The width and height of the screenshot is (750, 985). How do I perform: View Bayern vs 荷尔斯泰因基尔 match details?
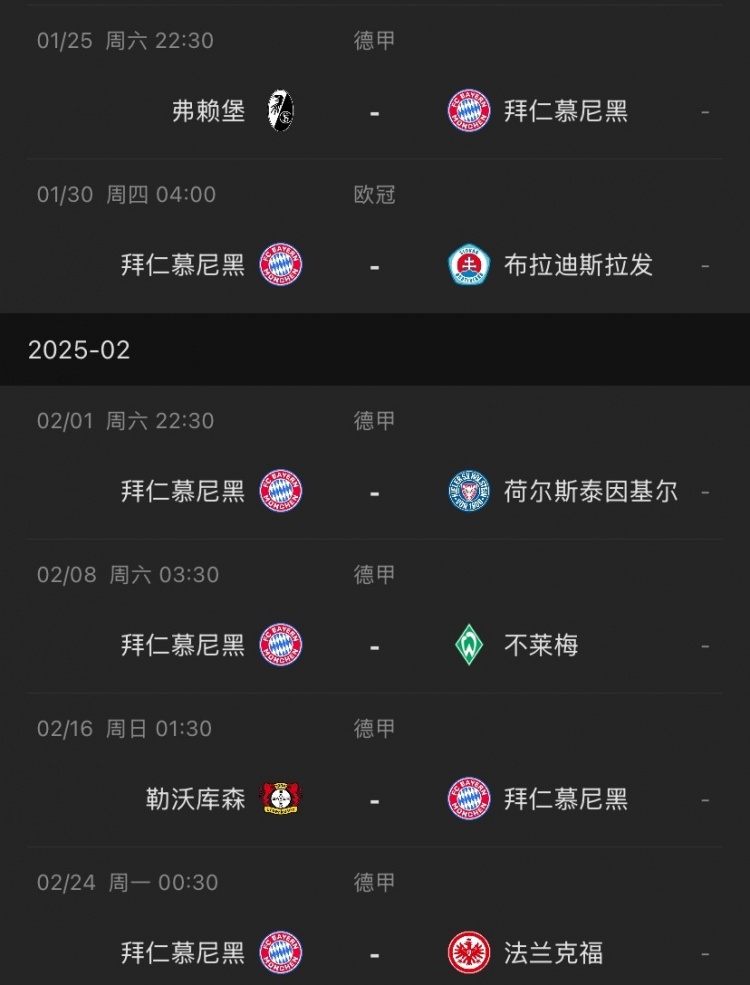374,491
